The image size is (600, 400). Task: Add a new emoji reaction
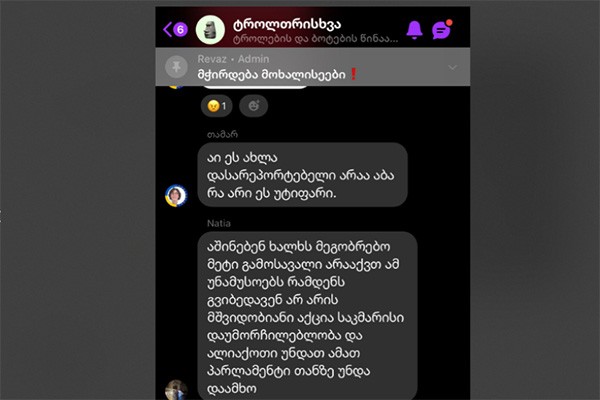pos(254,104)
